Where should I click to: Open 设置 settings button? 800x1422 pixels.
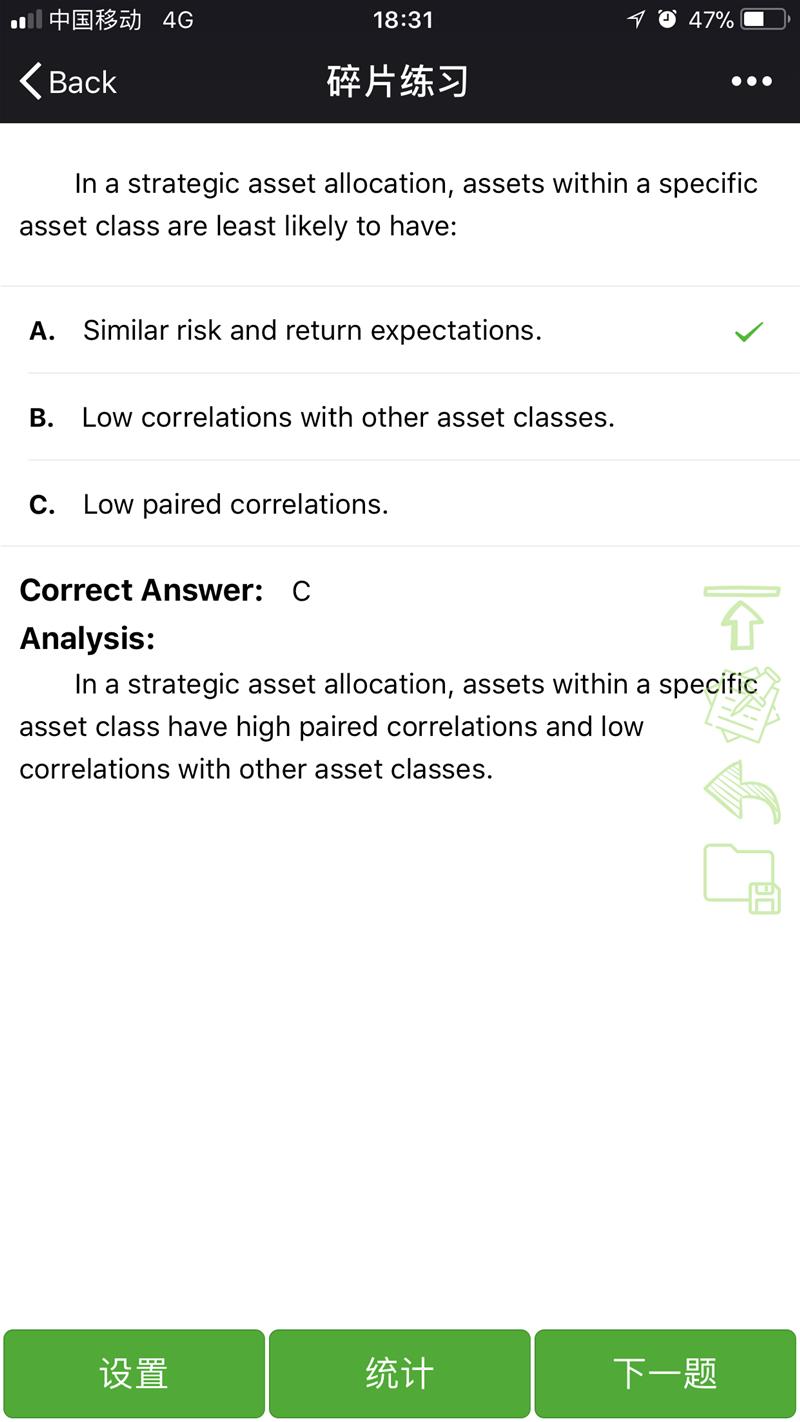134,1373
